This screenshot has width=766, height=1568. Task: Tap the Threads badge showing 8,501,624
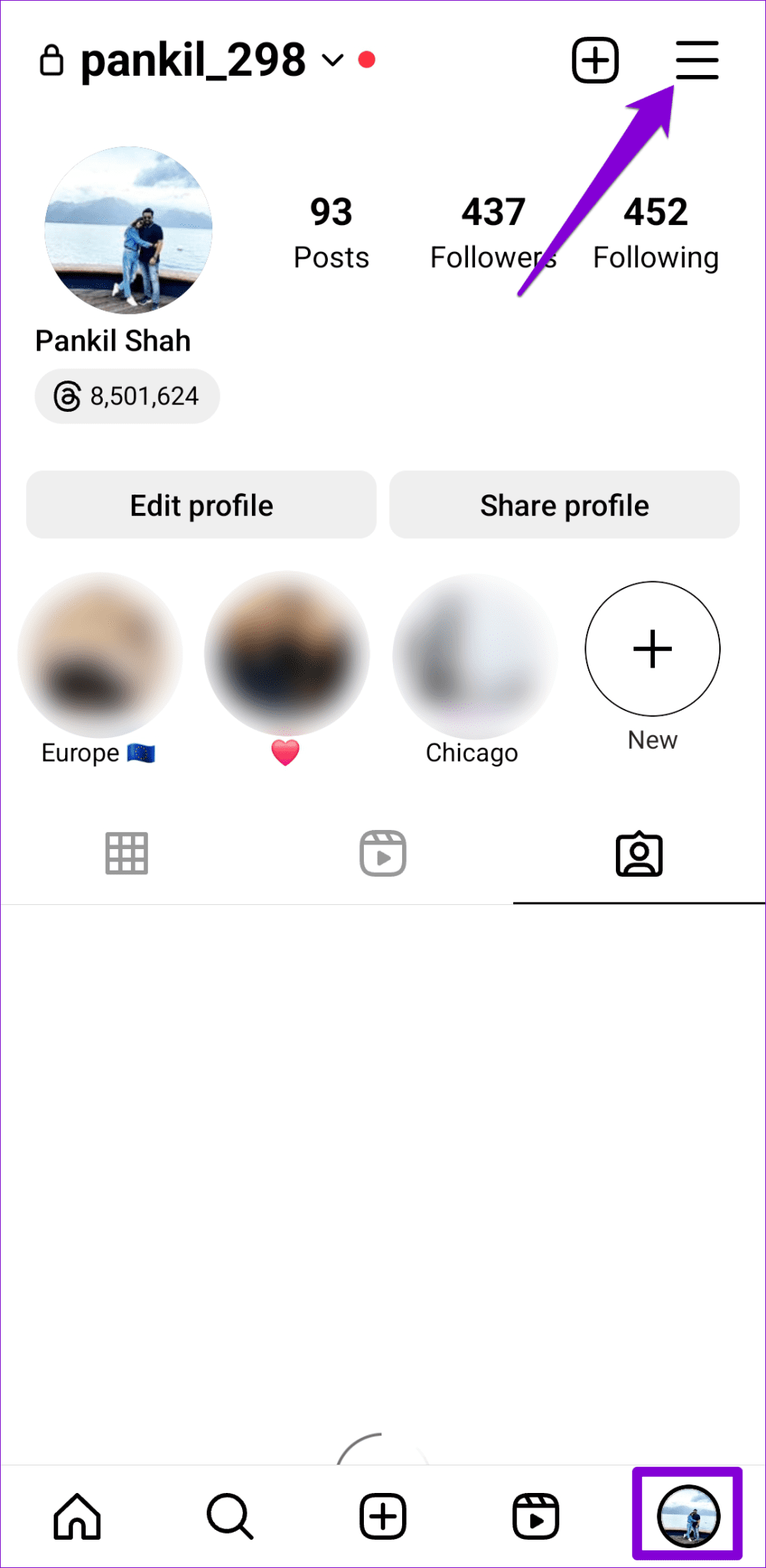[x=126, y=396]
